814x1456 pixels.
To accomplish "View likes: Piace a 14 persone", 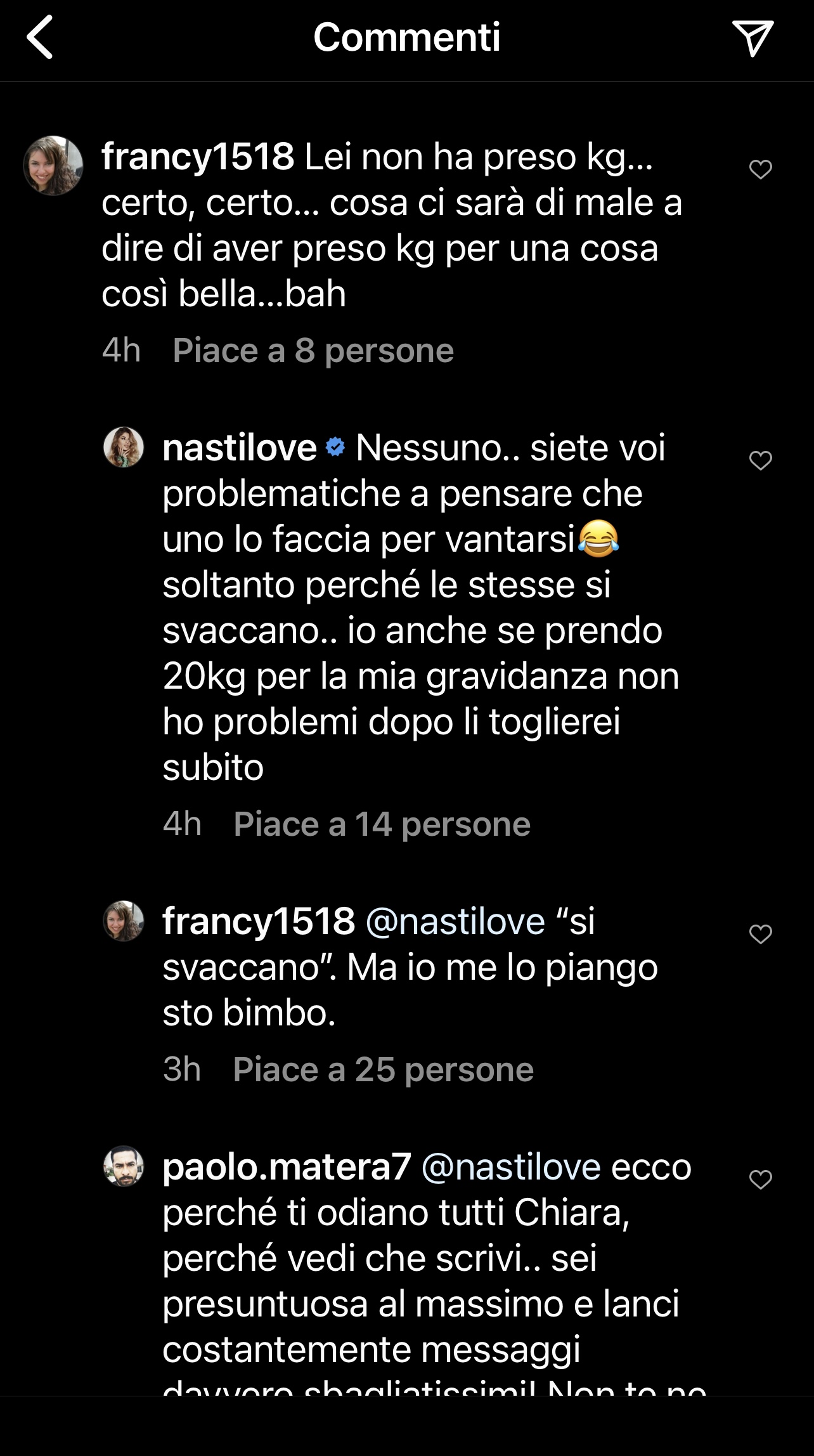I will (382, 824).
